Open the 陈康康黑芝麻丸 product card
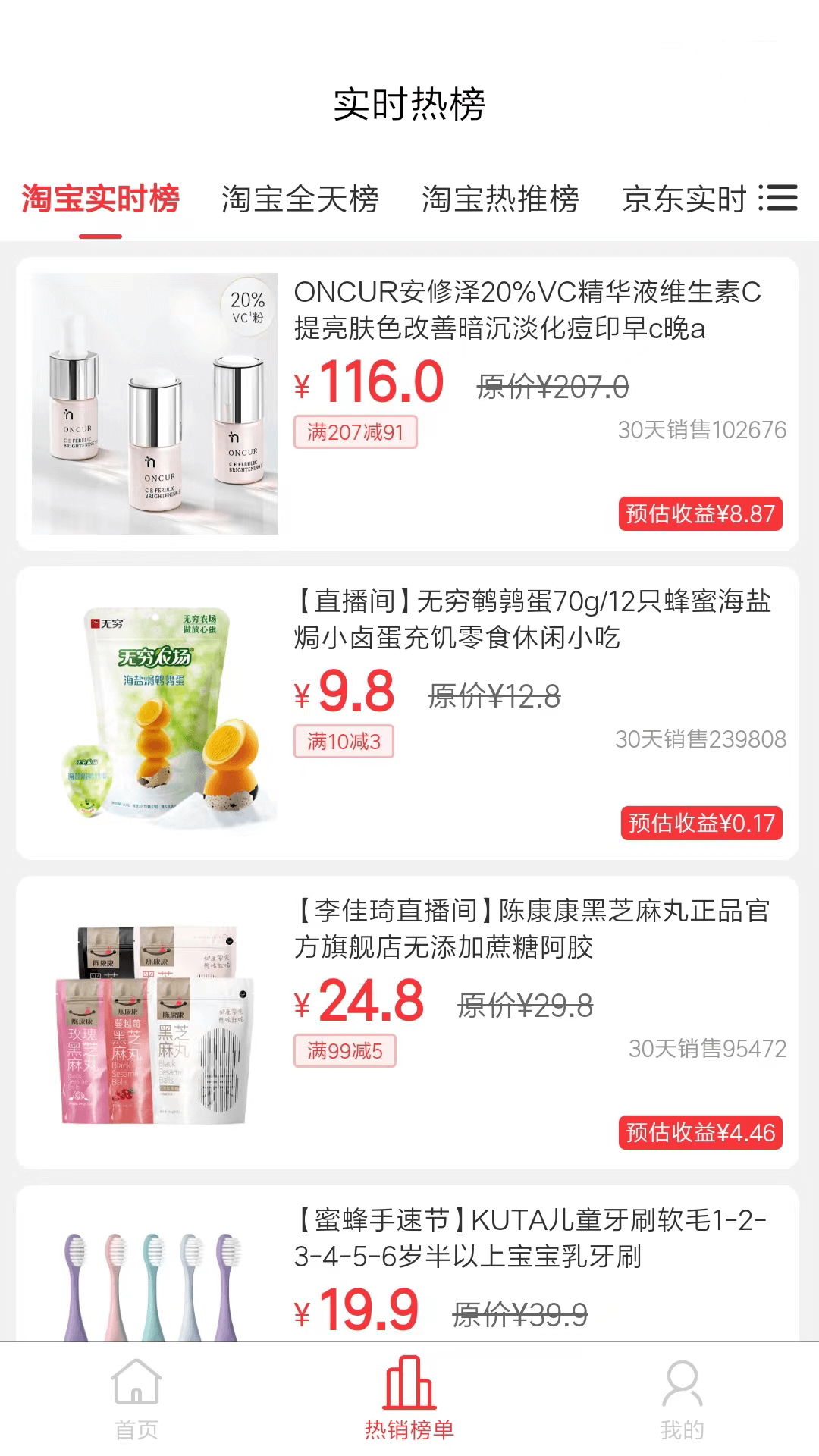 407,1022
